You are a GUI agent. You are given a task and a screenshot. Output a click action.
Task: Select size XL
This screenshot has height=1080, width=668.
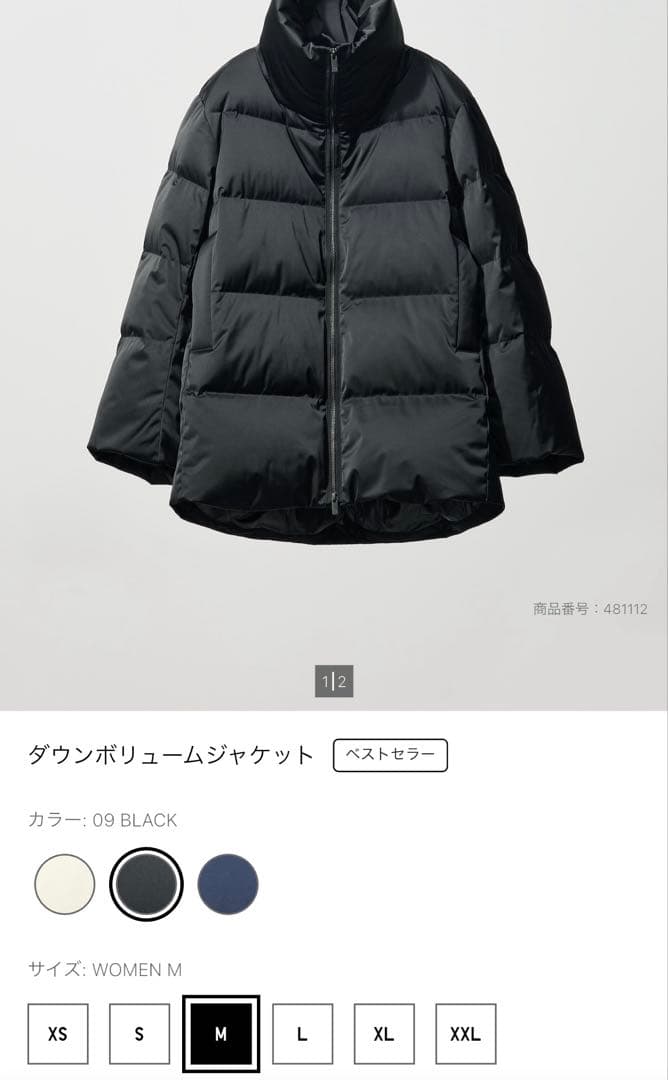coord(384,1034)
